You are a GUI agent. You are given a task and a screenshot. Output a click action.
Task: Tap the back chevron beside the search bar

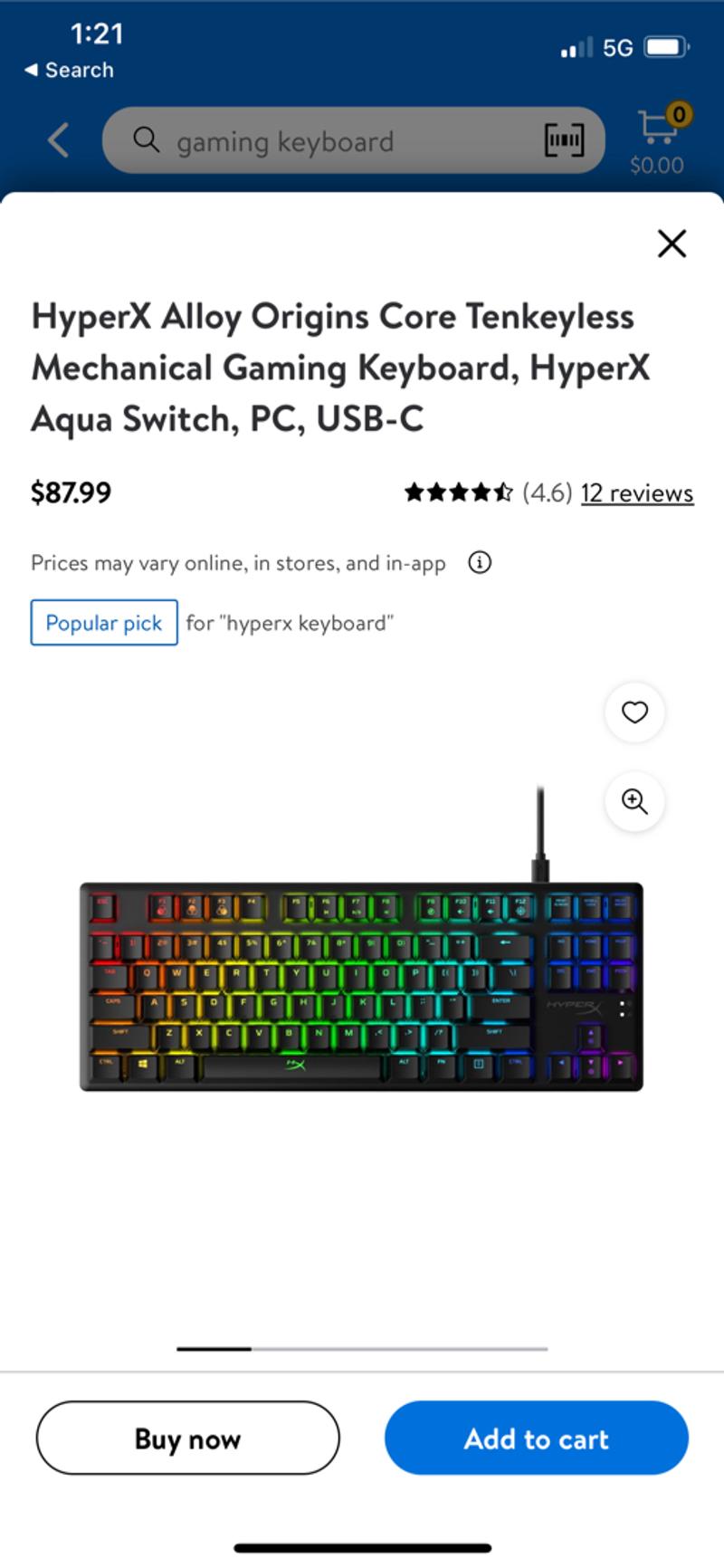click(x=57, y=139)
